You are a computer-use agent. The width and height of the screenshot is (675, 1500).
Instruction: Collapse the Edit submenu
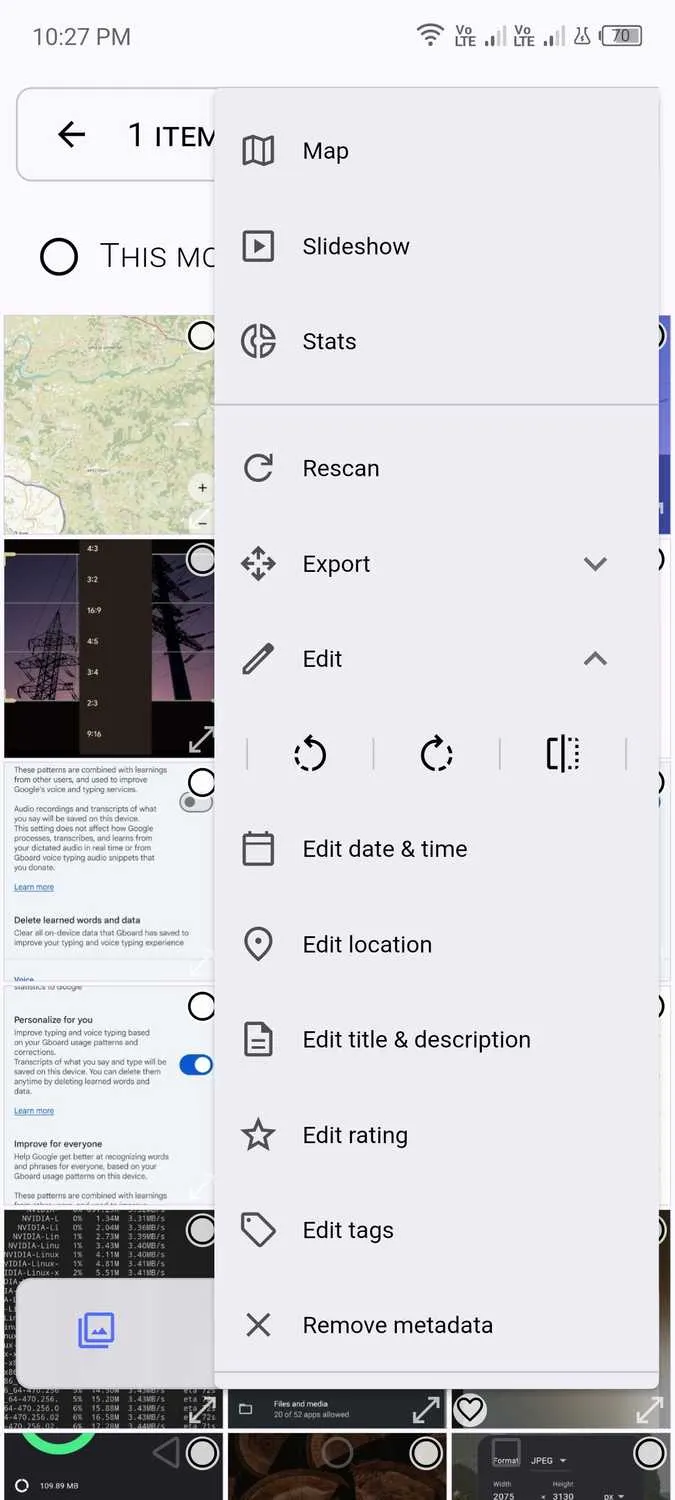tap(436, 659)
